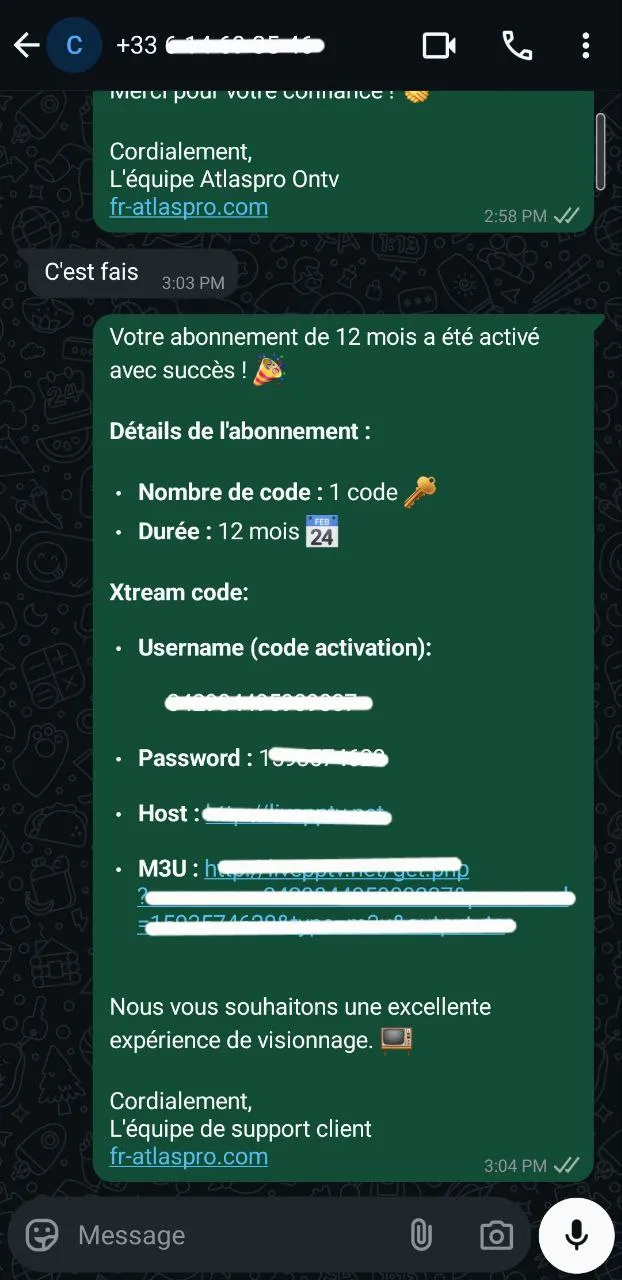Tap the Message text field

pos(230,1235)
